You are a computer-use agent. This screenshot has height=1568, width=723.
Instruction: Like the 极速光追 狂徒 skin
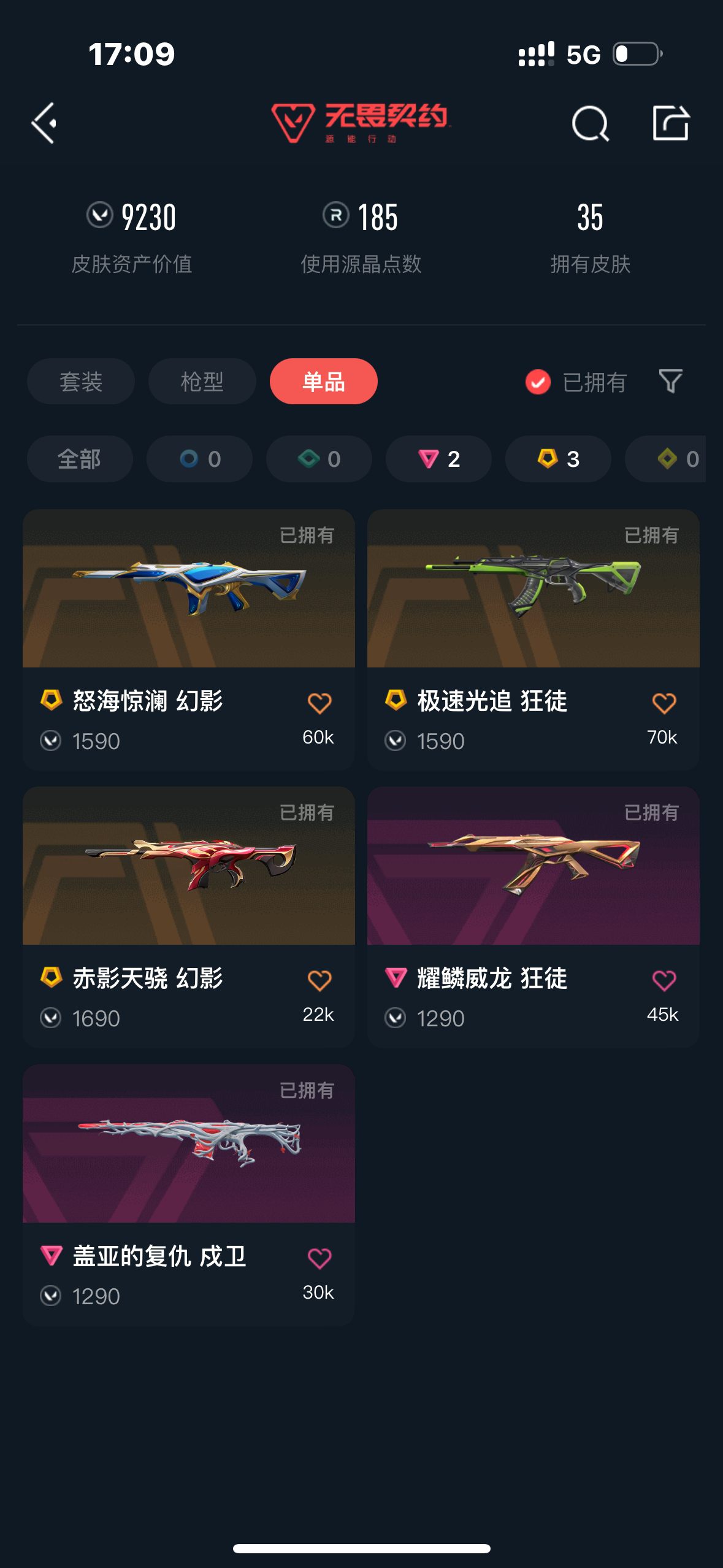pyautogui.click(x=664, y=703)
